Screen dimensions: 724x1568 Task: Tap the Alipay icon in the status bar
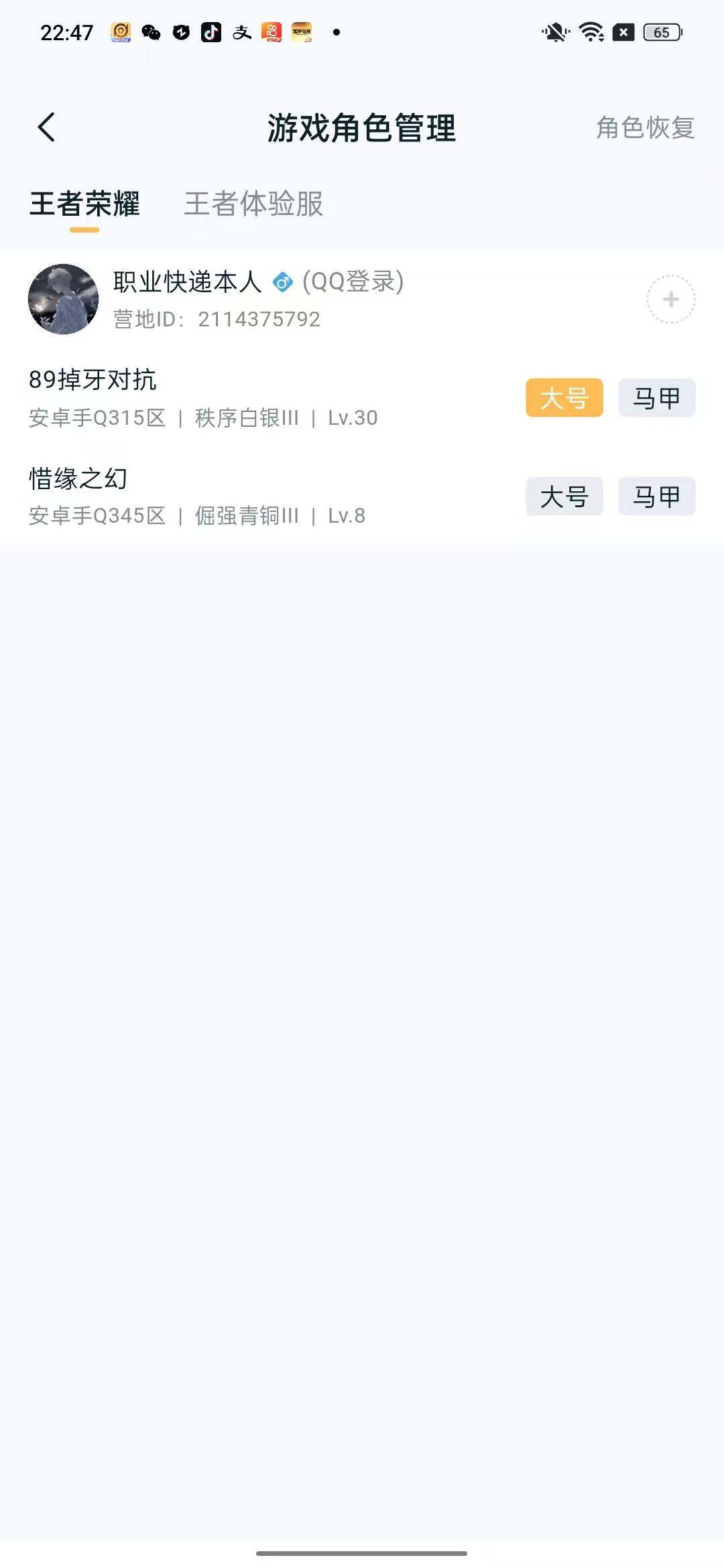(243, 32)
